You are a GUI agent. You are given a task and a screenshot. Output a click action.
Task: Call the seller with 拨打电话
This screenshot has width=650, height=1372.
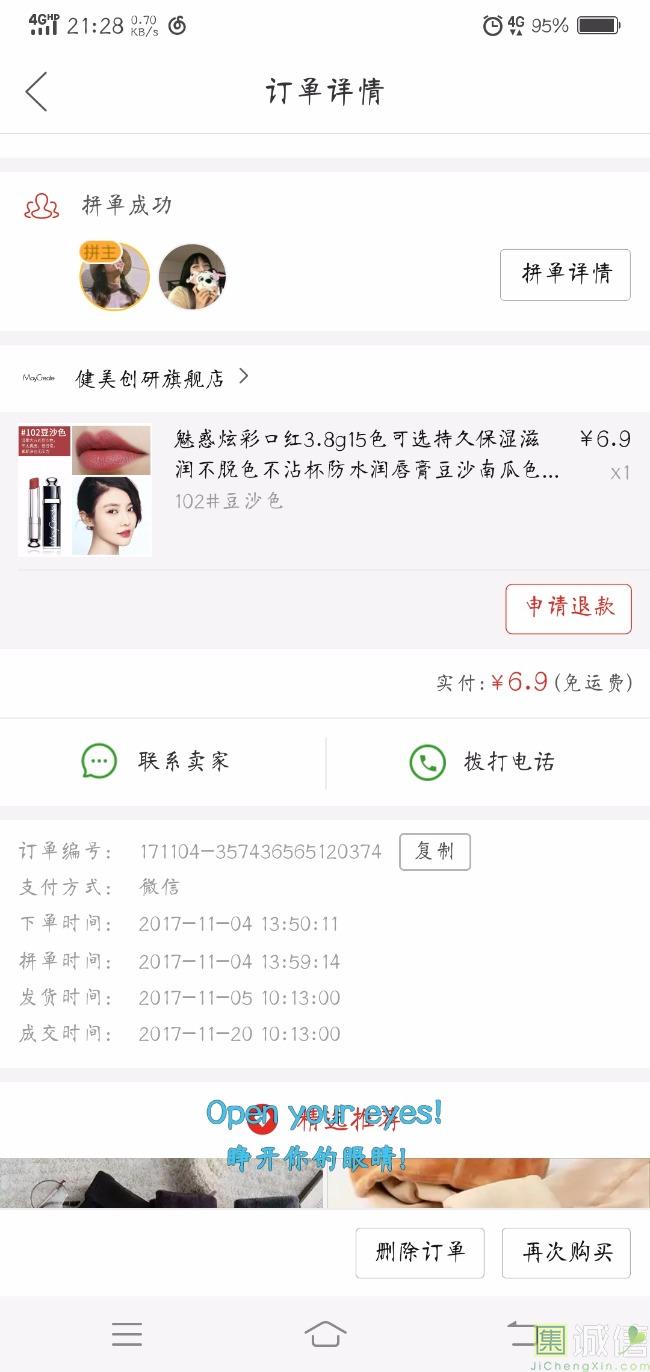point(482,762)
